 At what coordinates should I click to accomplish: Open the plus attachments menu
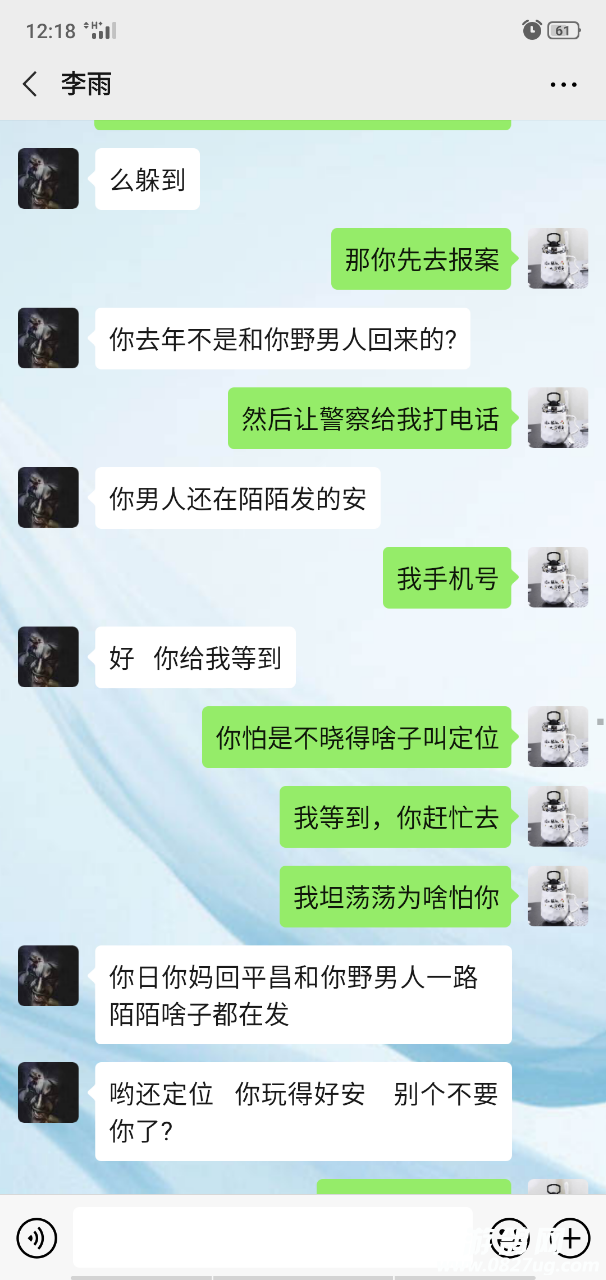(570, 1239)
